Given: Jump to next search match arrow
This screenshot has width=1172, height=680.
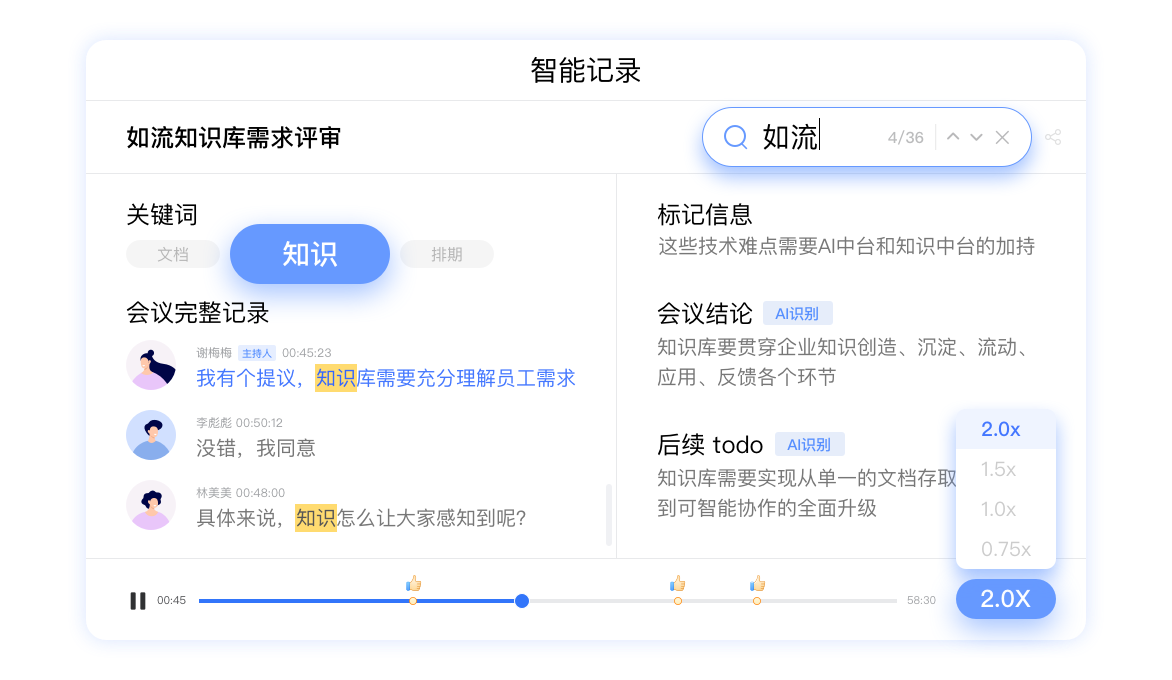Looking at the screenshot, I should click(977, 137).
